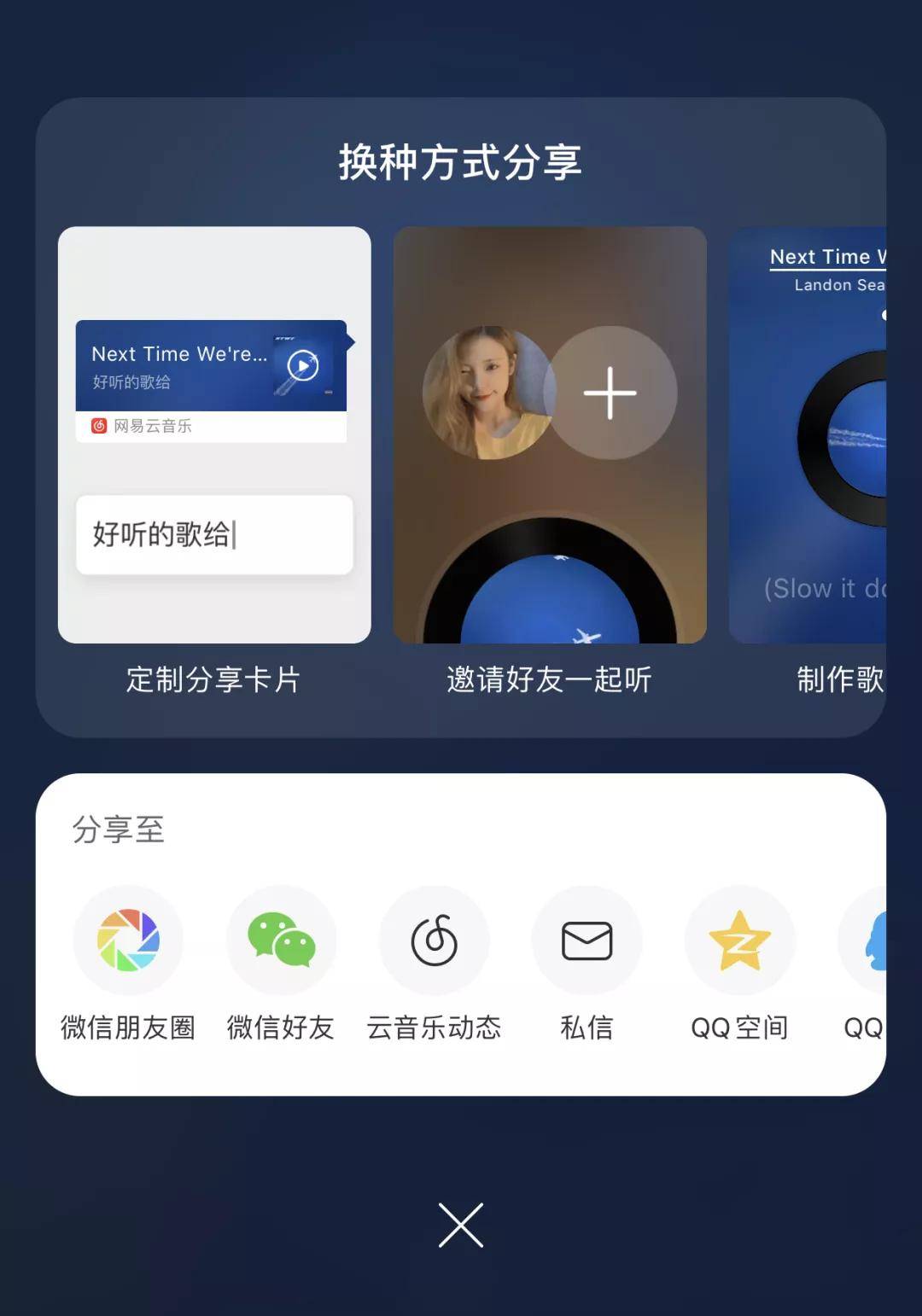Share to QQ空间

coord(739,940)
